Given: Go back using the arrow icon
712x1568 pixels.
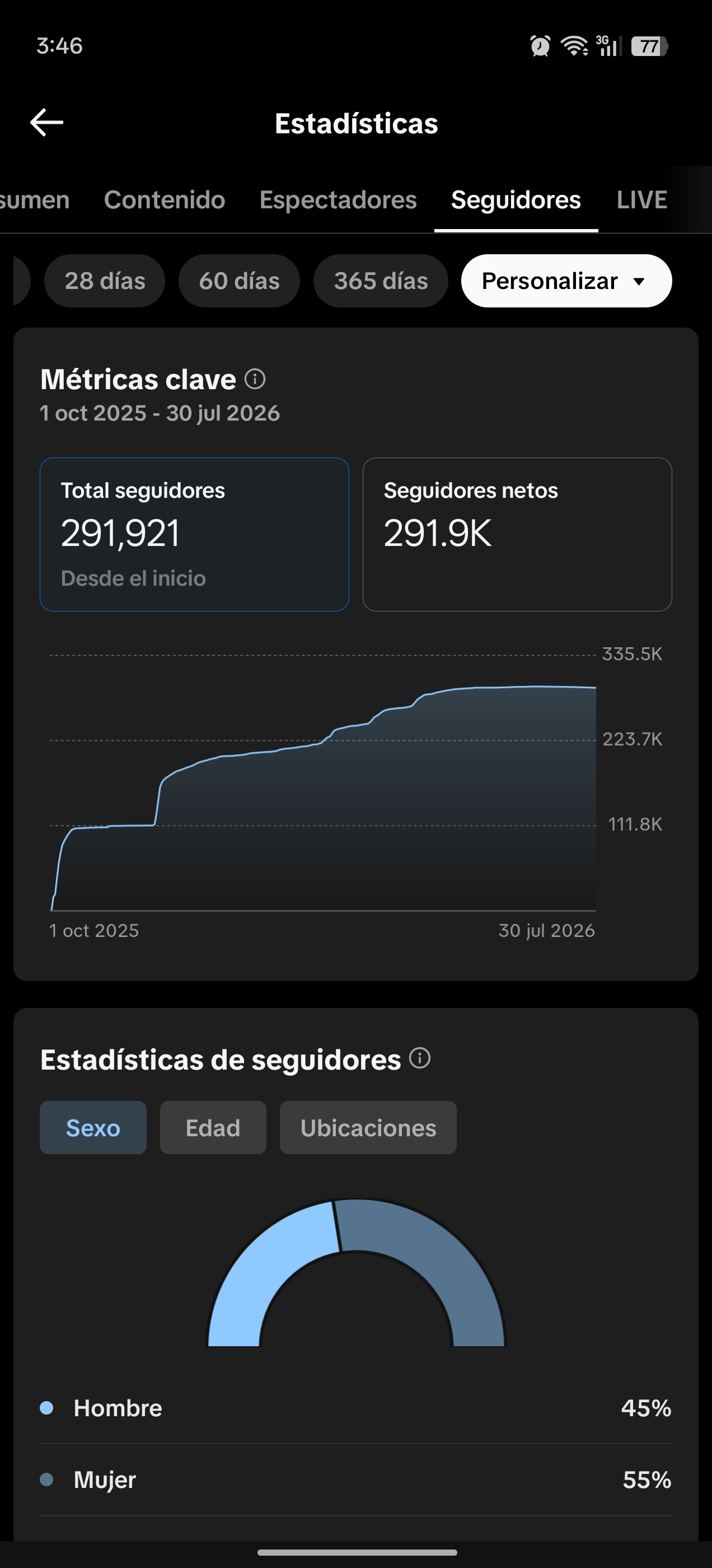Looking at the screenshot, I should 47,123.
